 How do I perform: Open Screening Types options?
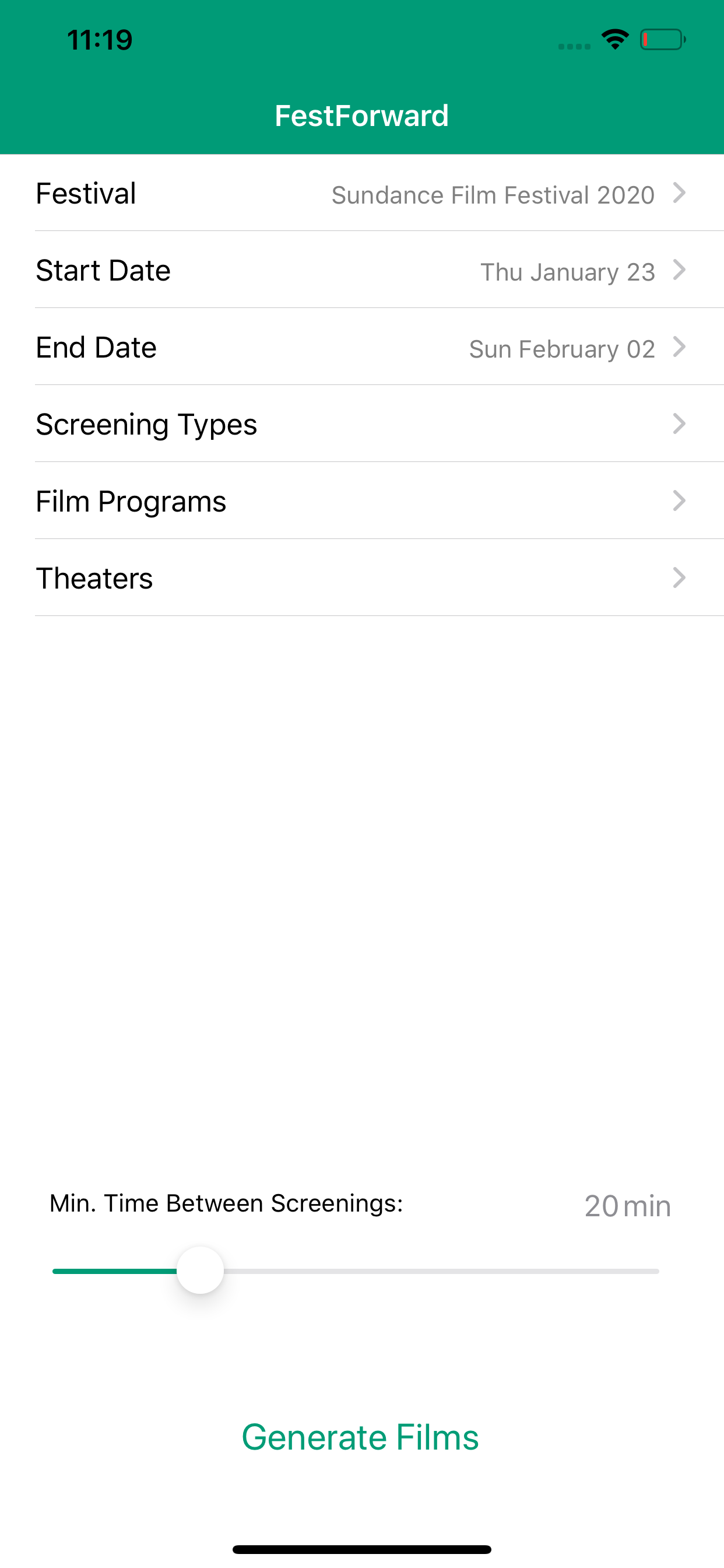(362, 423)
